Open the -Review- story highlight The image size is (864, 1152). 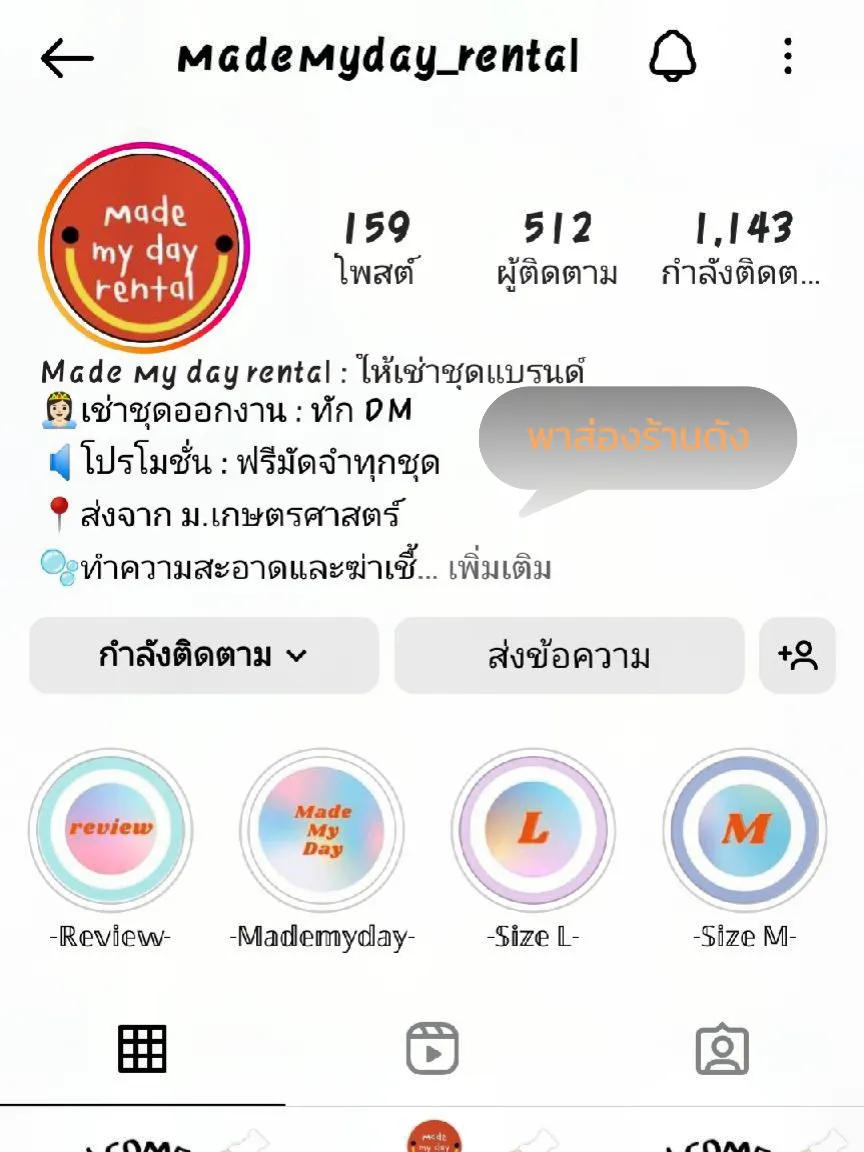point(112,830)
